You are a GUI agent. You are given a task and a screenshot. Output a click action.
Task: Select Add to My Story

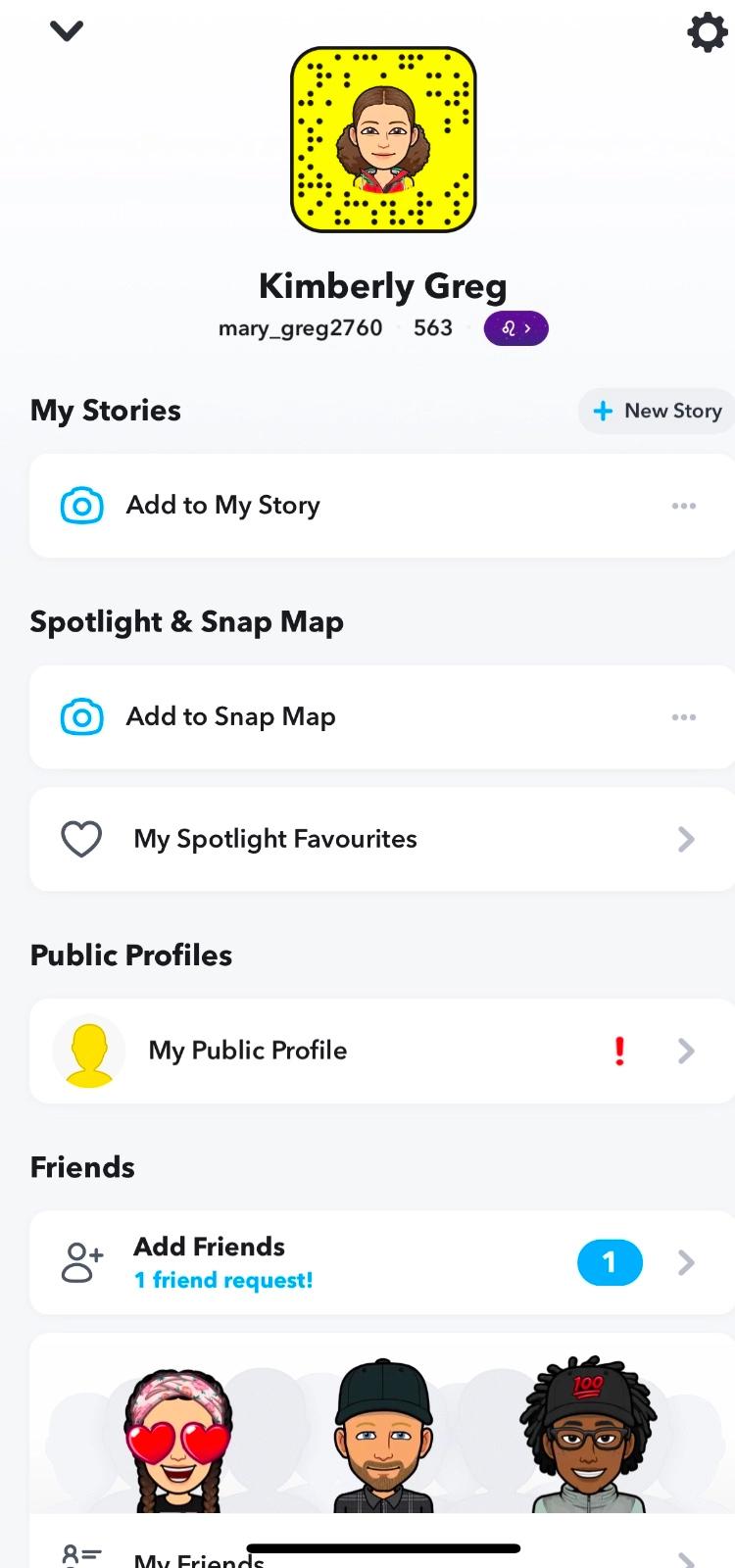click(x=223, y=506)
